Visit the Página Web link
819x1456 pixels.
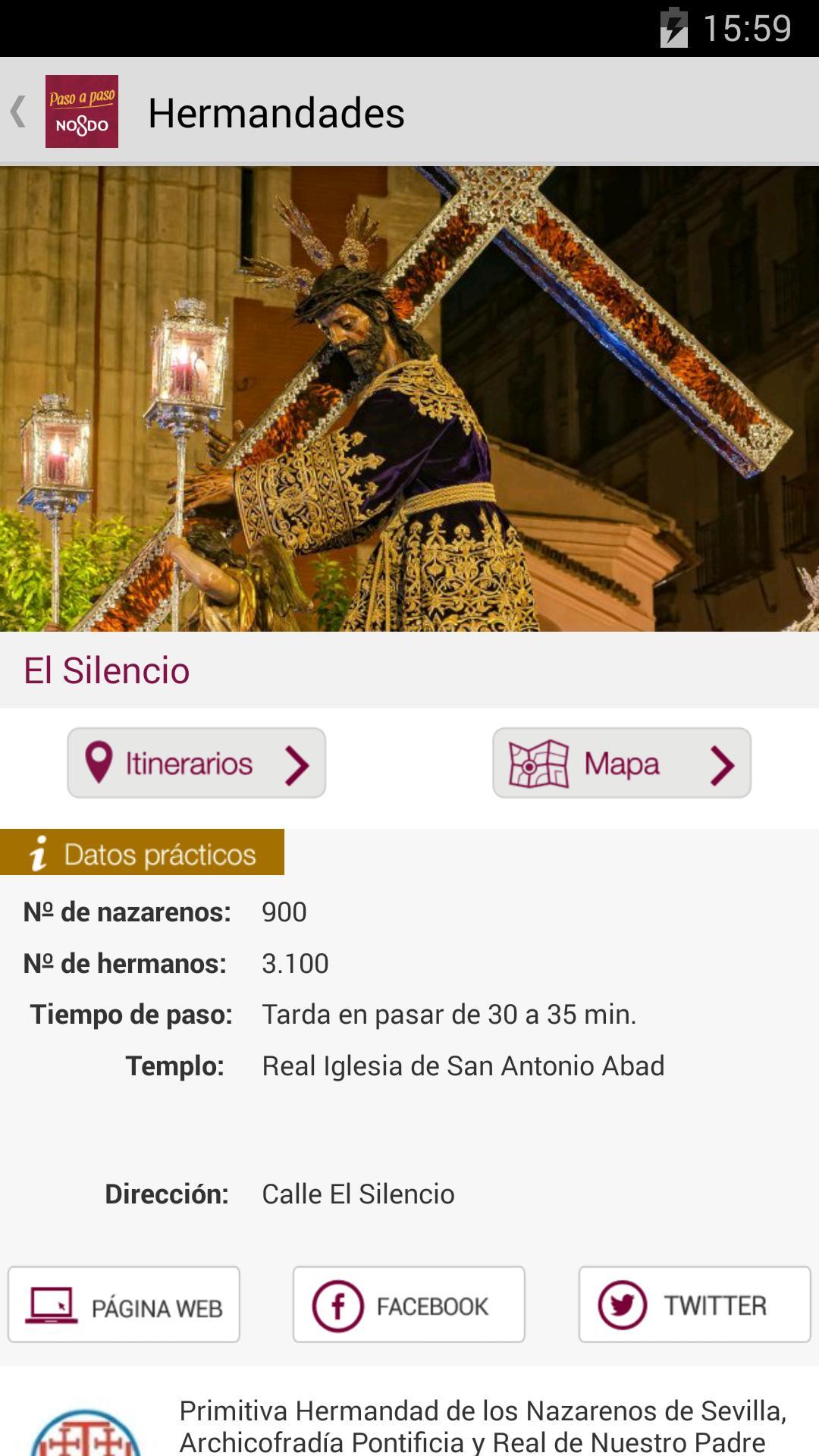[124, 1305]
